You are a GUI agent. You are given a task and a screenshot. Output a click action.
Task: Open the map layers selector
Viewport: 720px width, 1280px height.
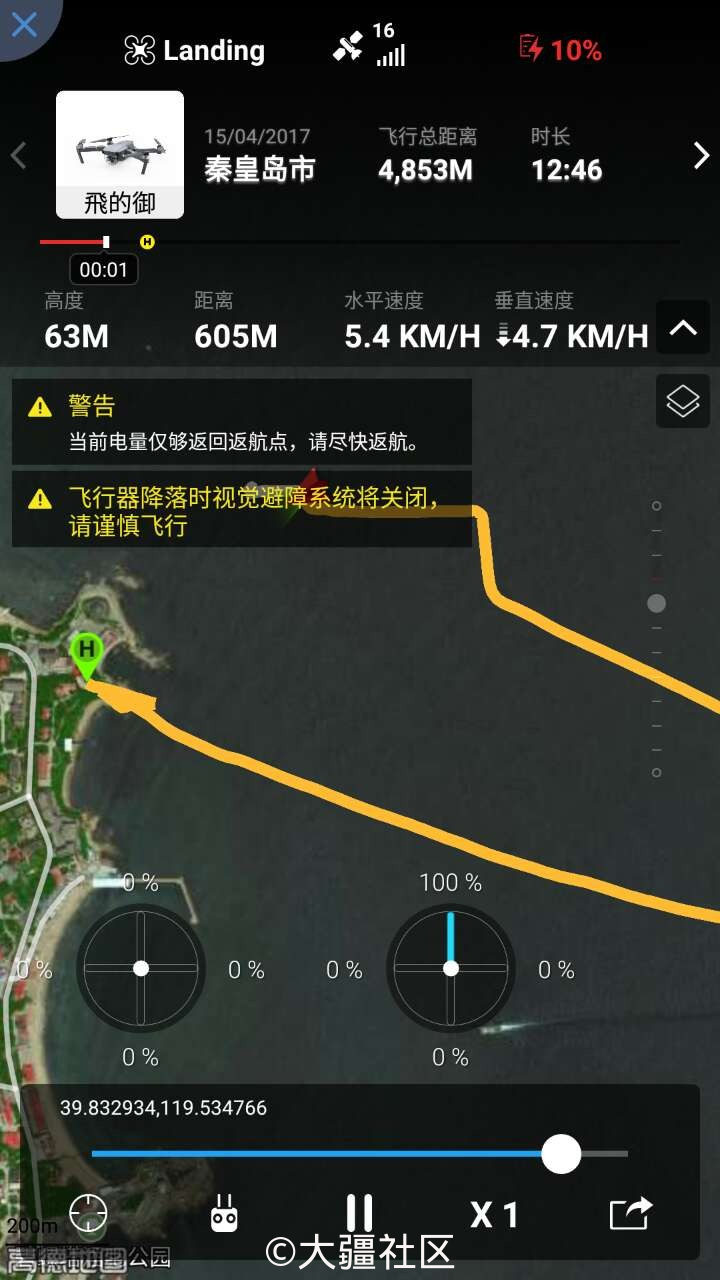683,401
